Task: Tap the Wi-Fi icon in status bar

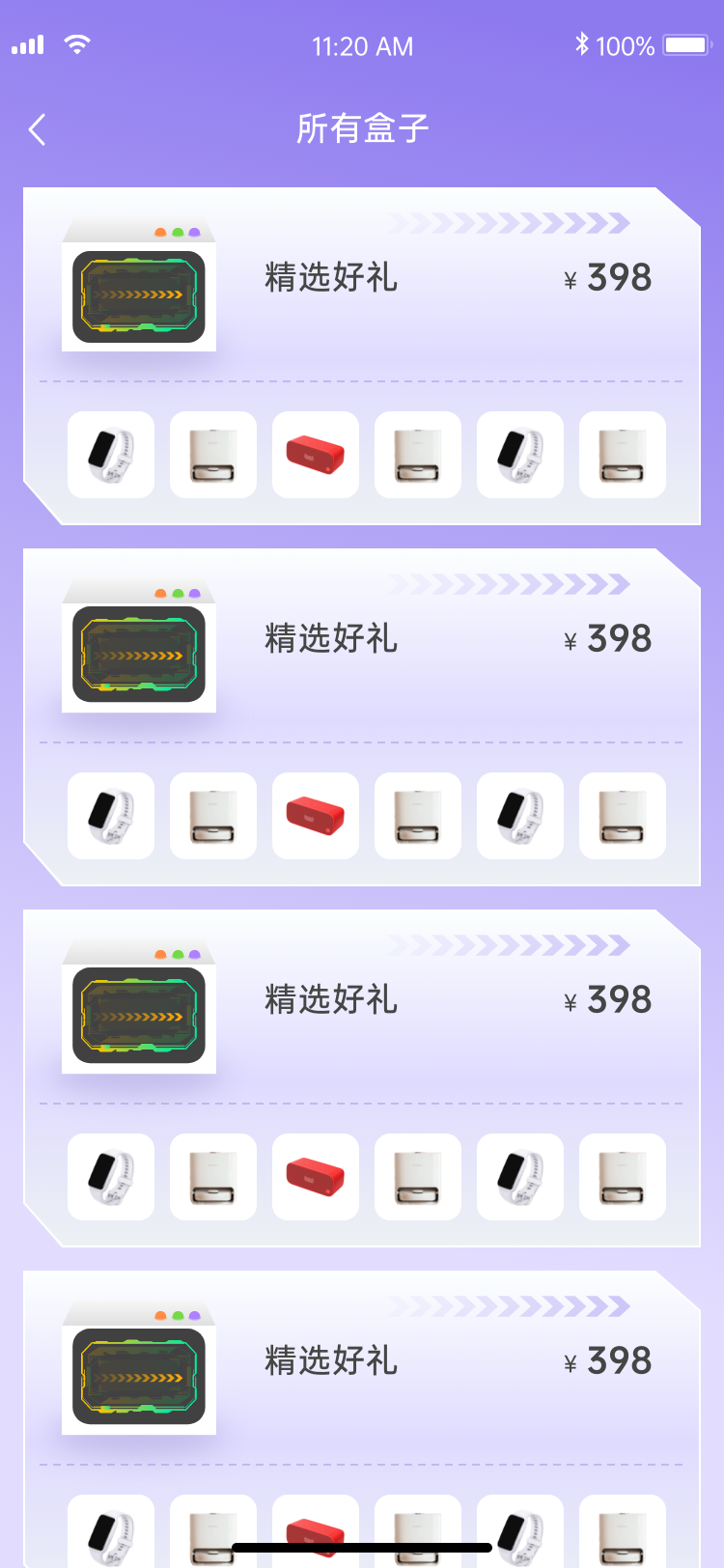Action: 78,43
